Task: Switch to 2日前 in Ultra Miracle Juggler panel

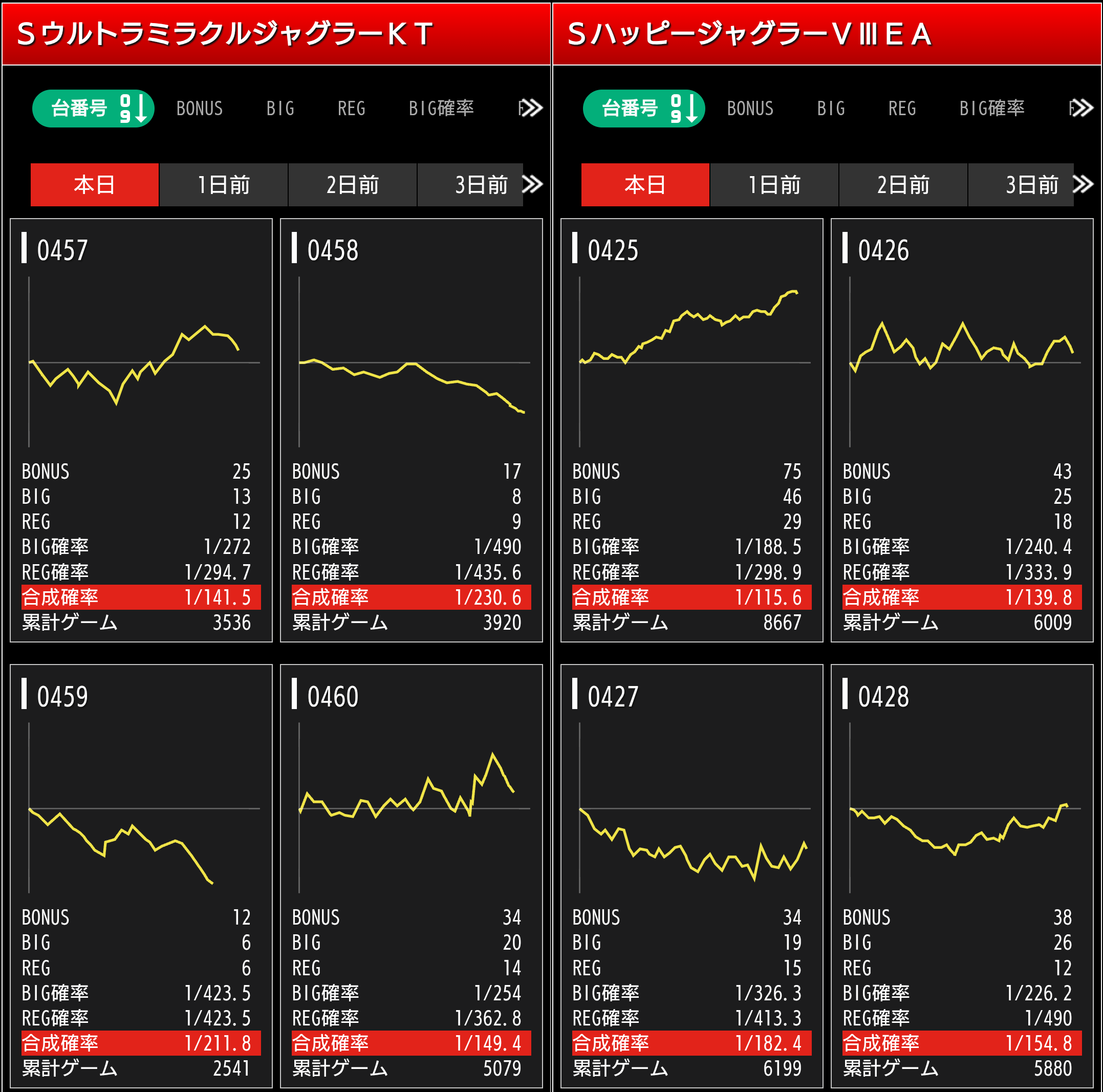Action: tap(352, 185)
